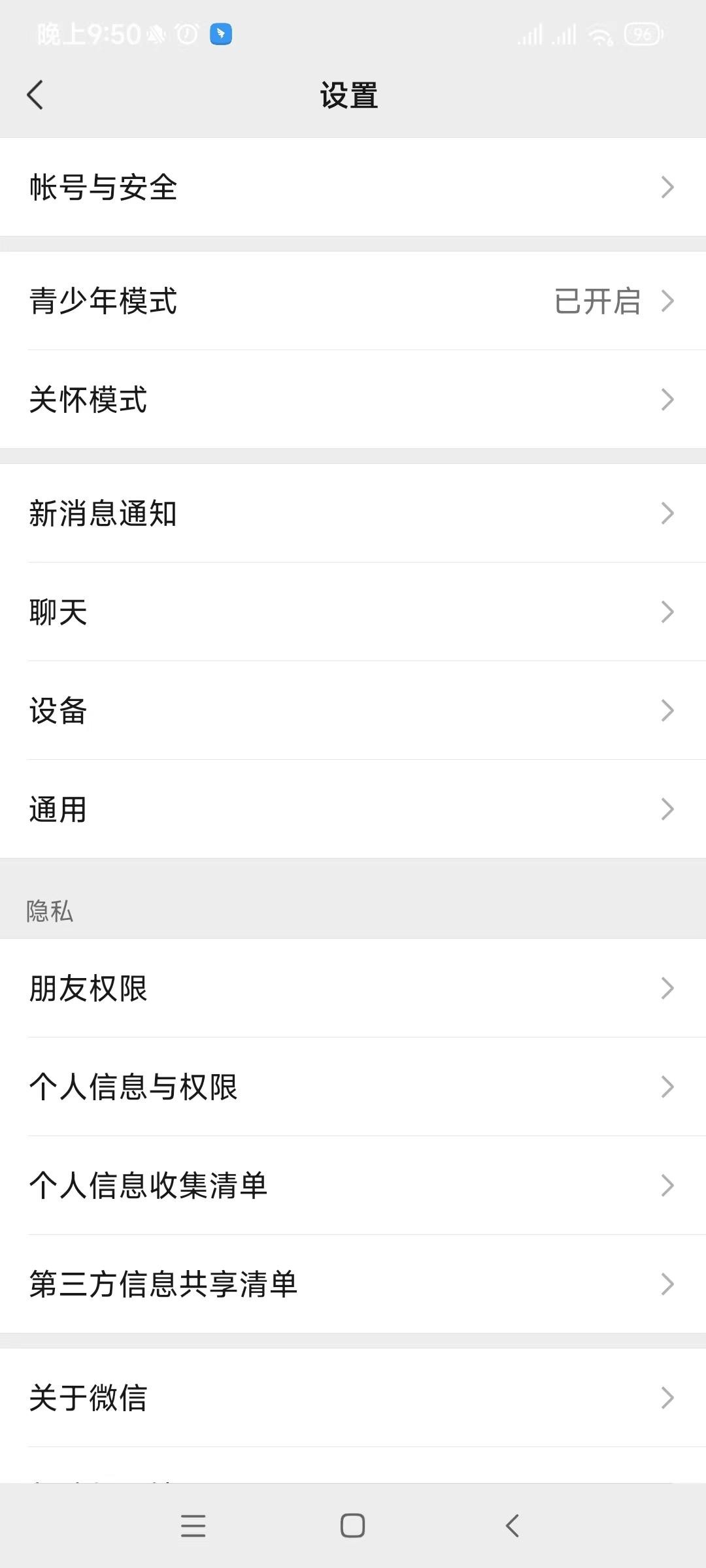Tap the system home button
Screen dimensions: 706x1568
(x=353, y=1526)
